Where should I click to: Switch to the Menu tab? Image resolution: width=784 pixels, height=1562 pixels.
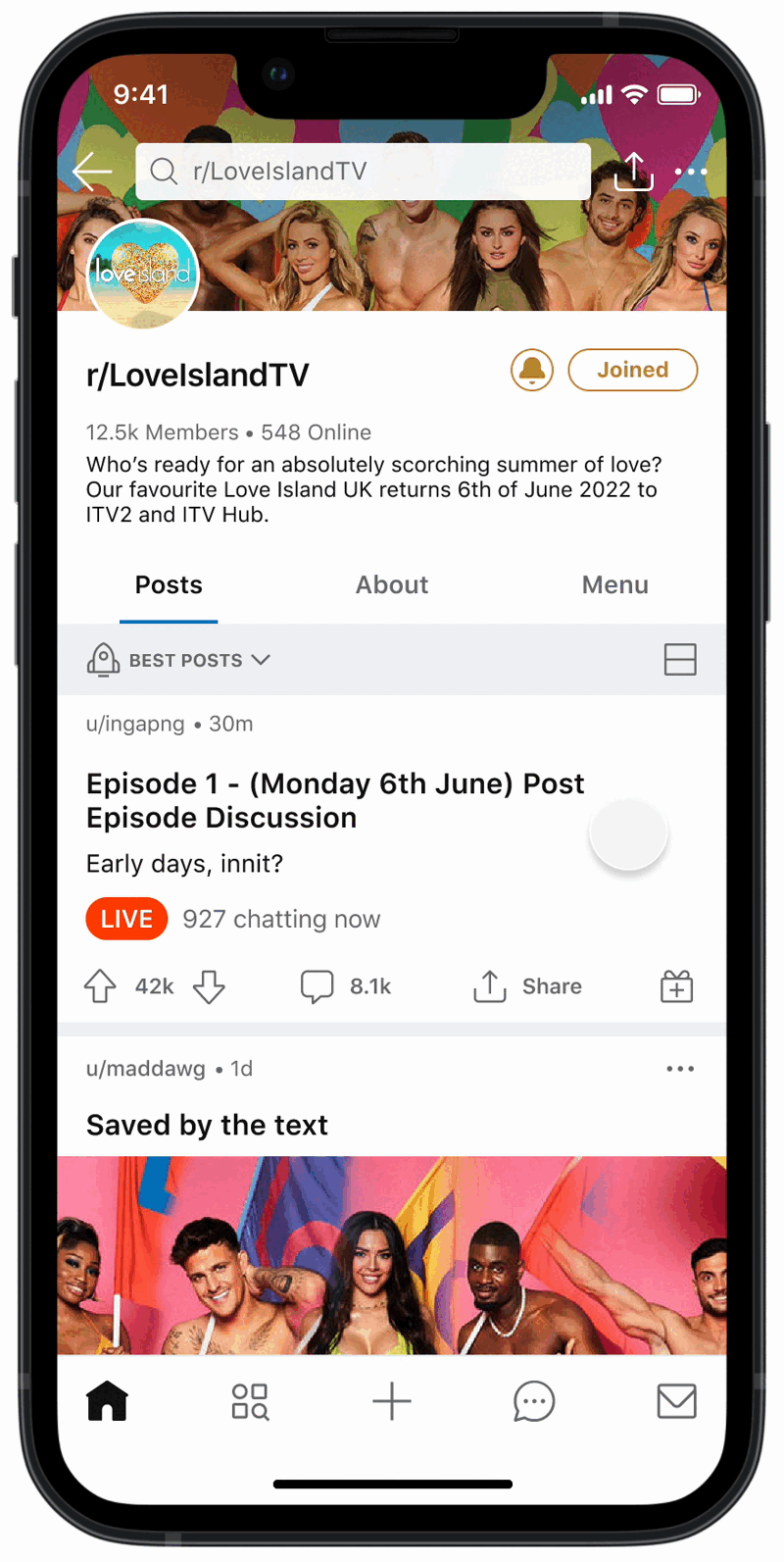tap(614, 585)
